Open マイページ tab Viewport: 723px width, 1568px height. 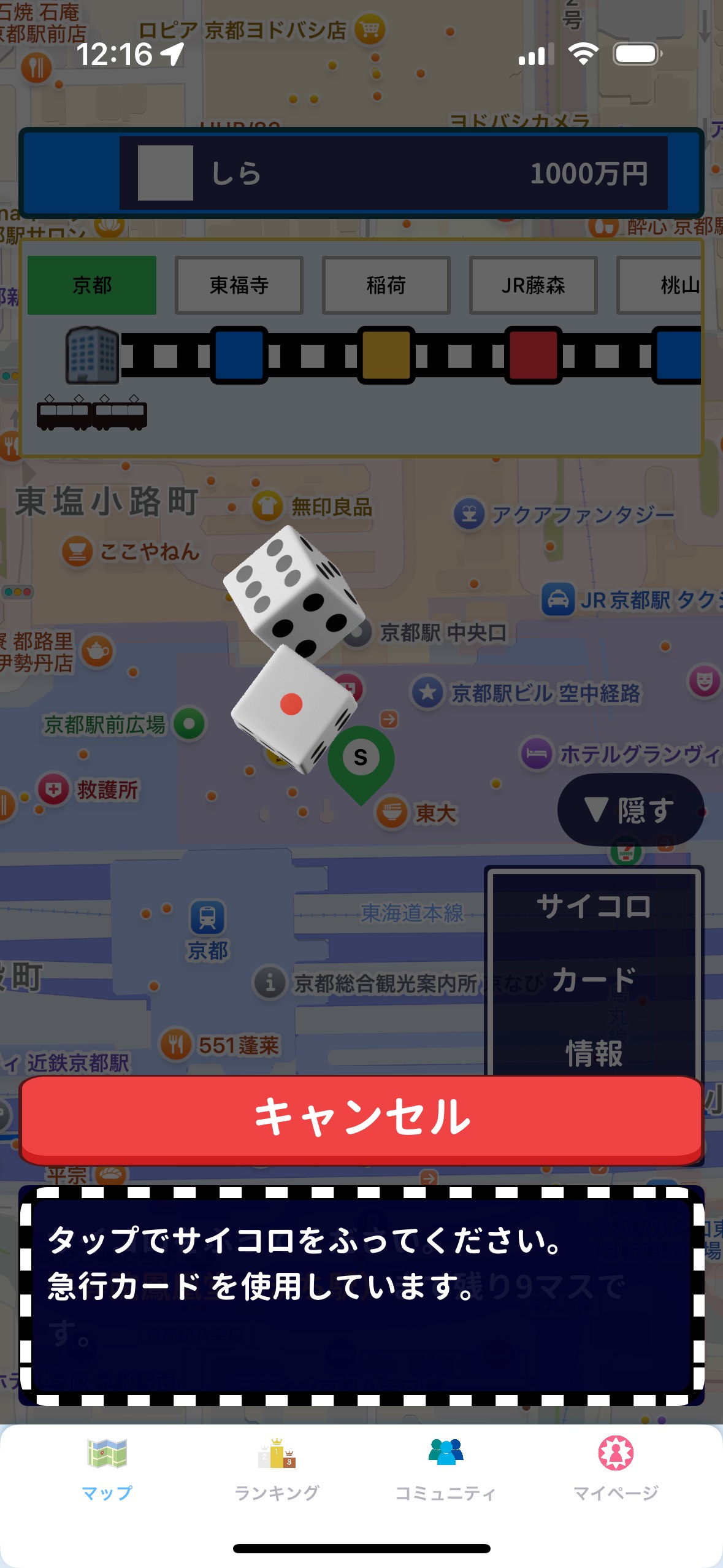(x=616, y=1467)
